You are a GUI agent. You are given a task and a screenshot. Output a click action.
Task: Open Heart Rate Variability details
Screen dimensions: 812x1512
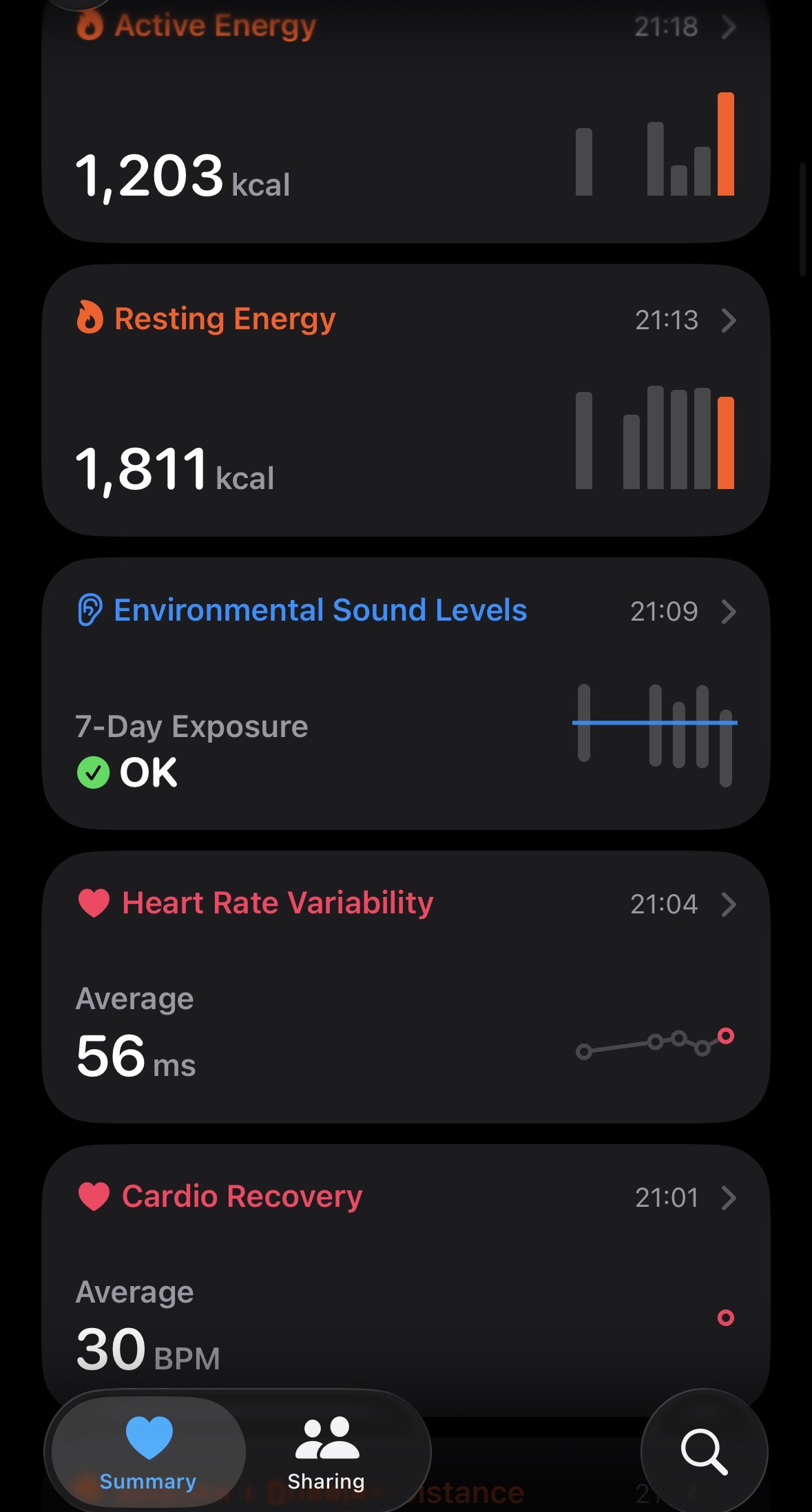(x=405, y=986)
